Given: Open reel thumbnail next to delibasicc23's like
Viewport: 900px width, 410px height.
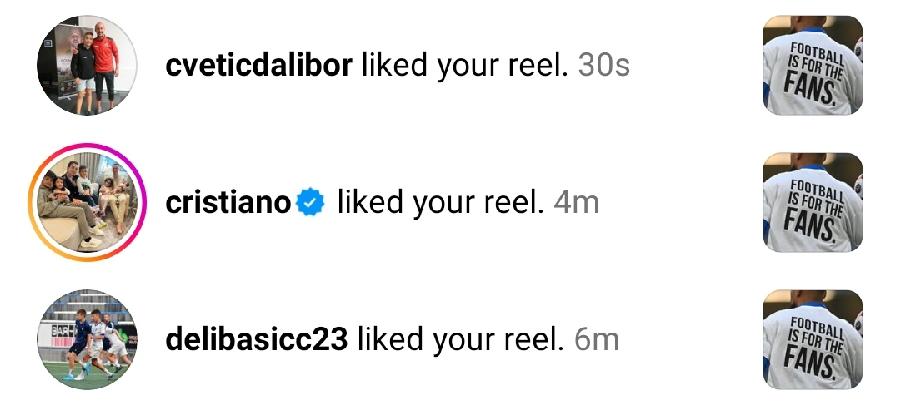Looking at the screenshot, I should (x=812, y=340).
